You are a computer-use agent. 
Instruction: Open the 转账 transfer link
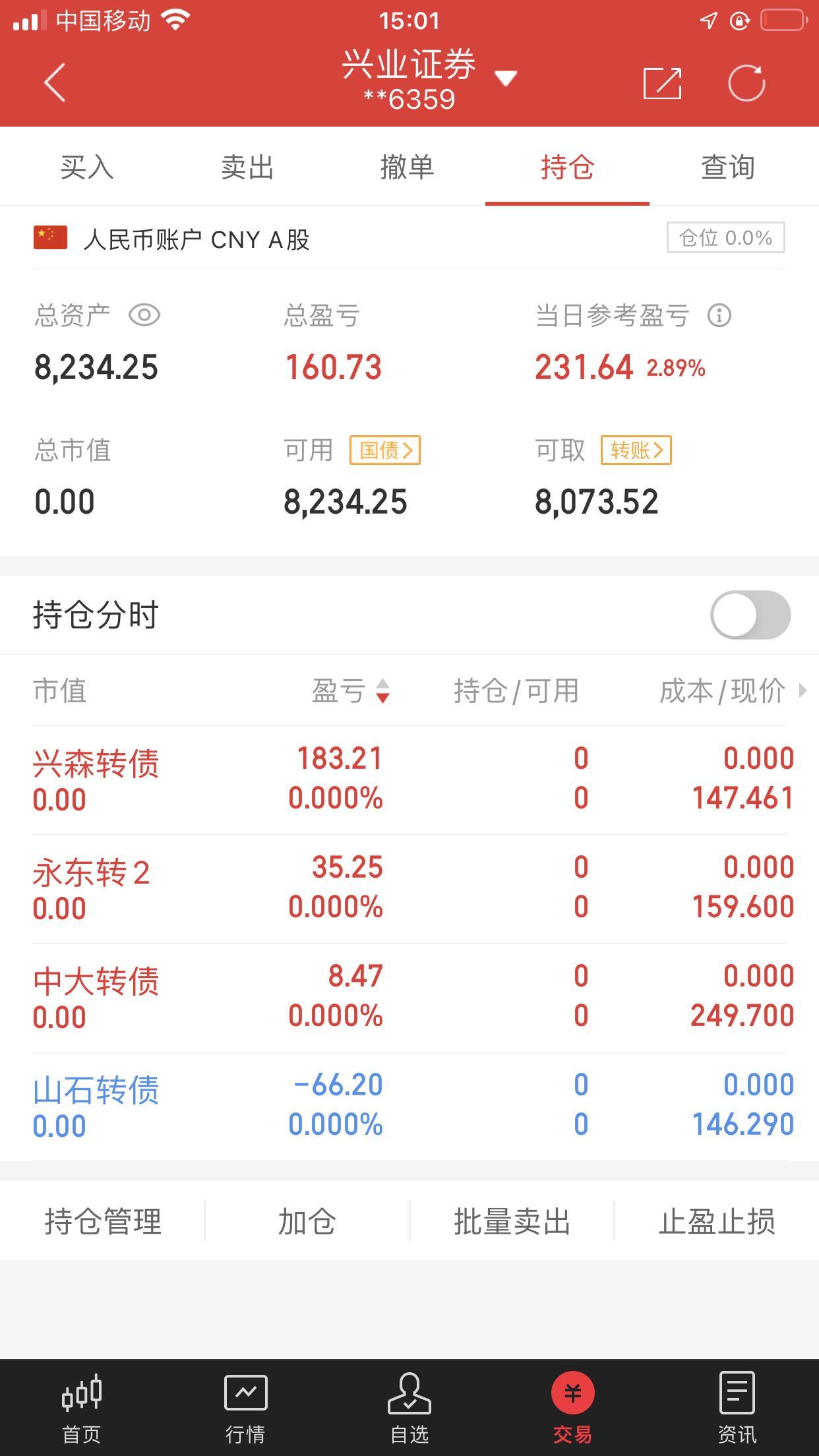[x=636, y=450]
